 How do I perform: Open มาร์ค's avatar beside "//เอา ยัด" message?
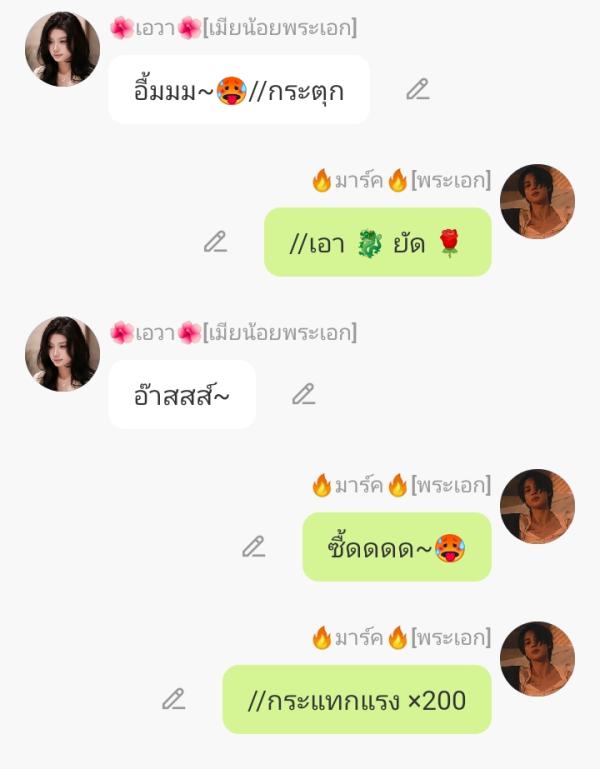point(537,201)
